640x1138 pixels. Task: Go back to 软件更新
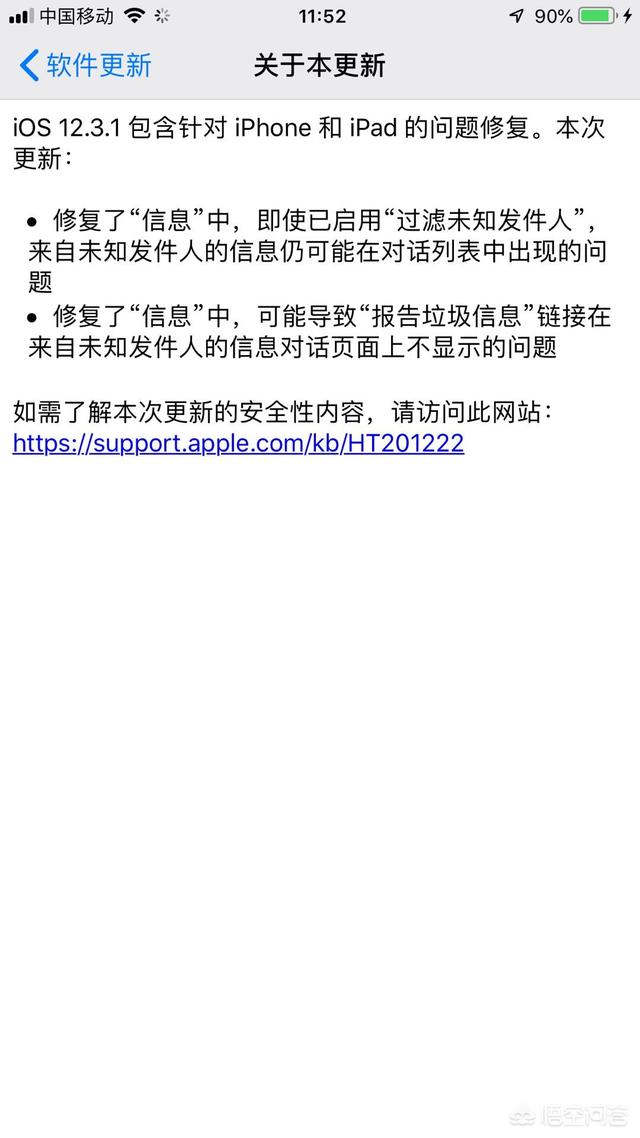(x=85, y=66)
